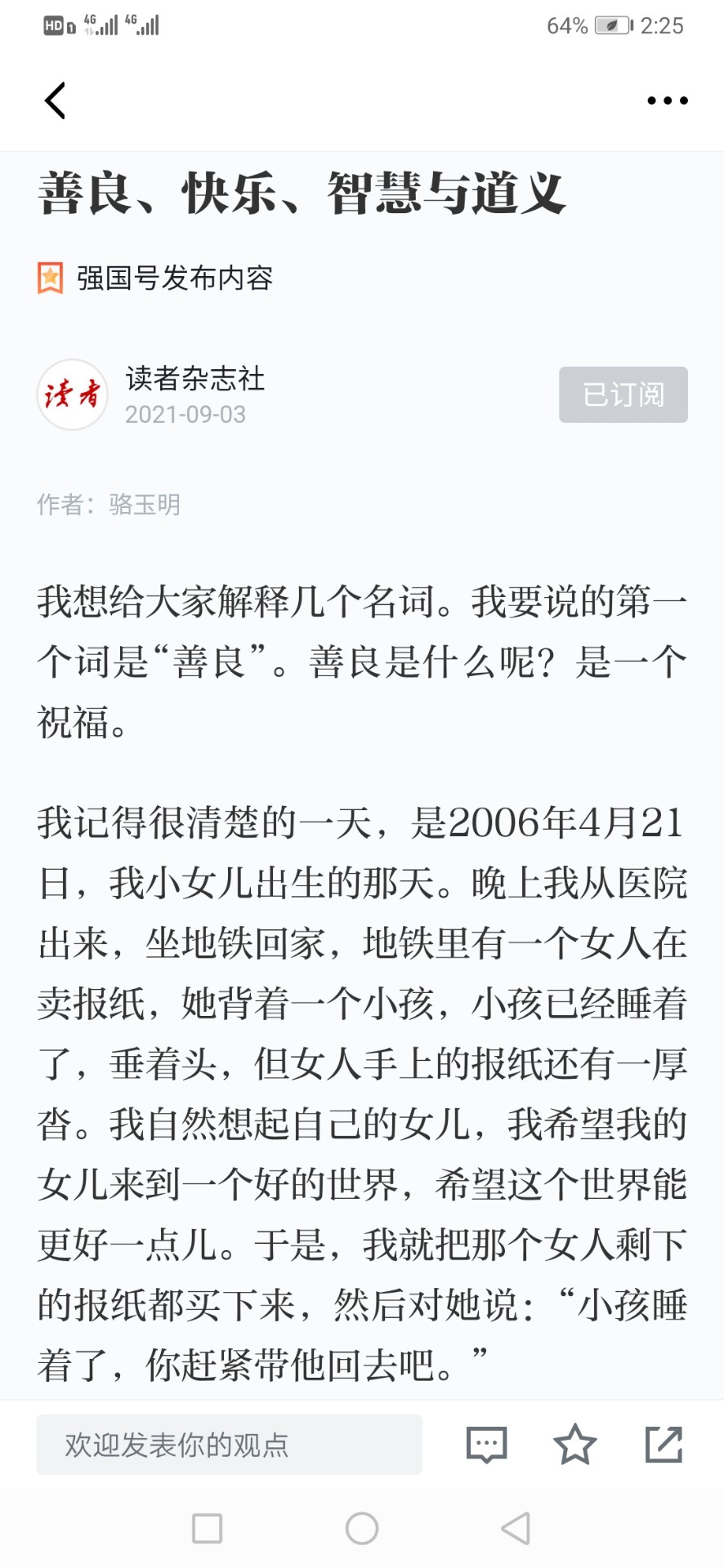Open the system recent apps view
This screenshot has width=724, height=1568.
point(208,1528)
